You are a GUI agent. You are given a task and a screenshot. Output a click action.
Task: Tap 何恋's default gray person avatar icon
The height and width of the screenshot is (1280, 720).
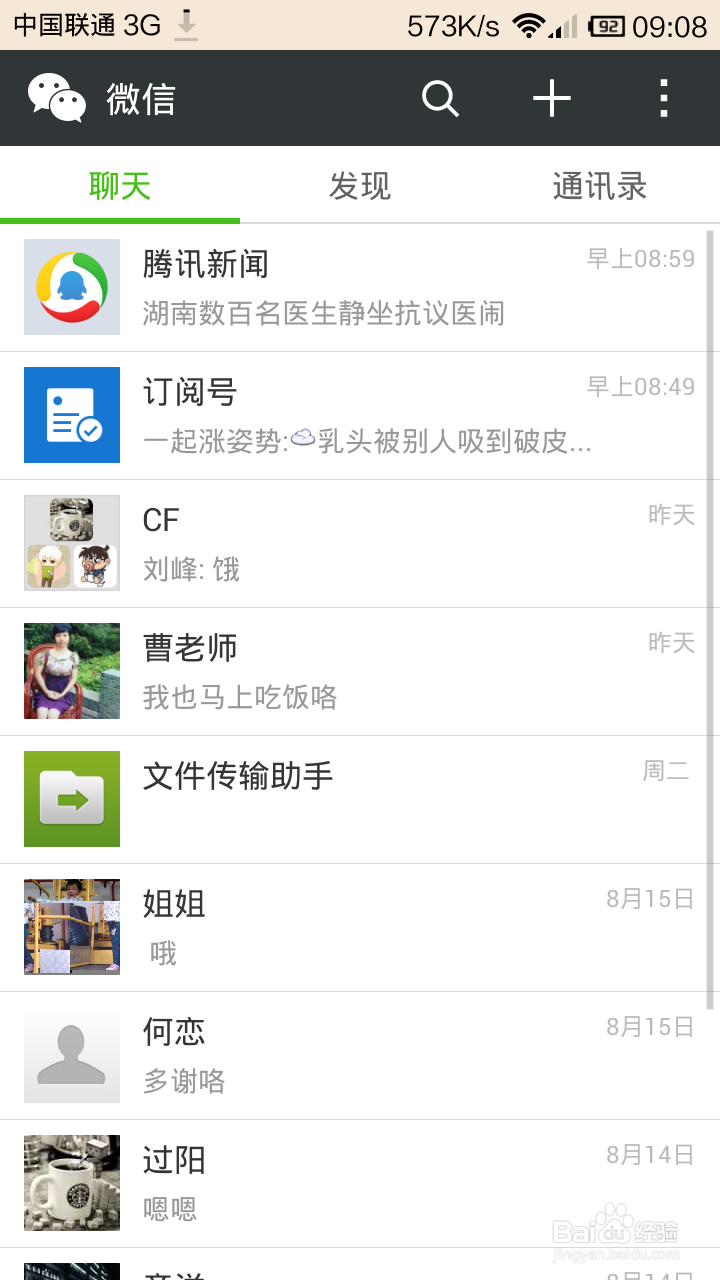[71, 1053]
